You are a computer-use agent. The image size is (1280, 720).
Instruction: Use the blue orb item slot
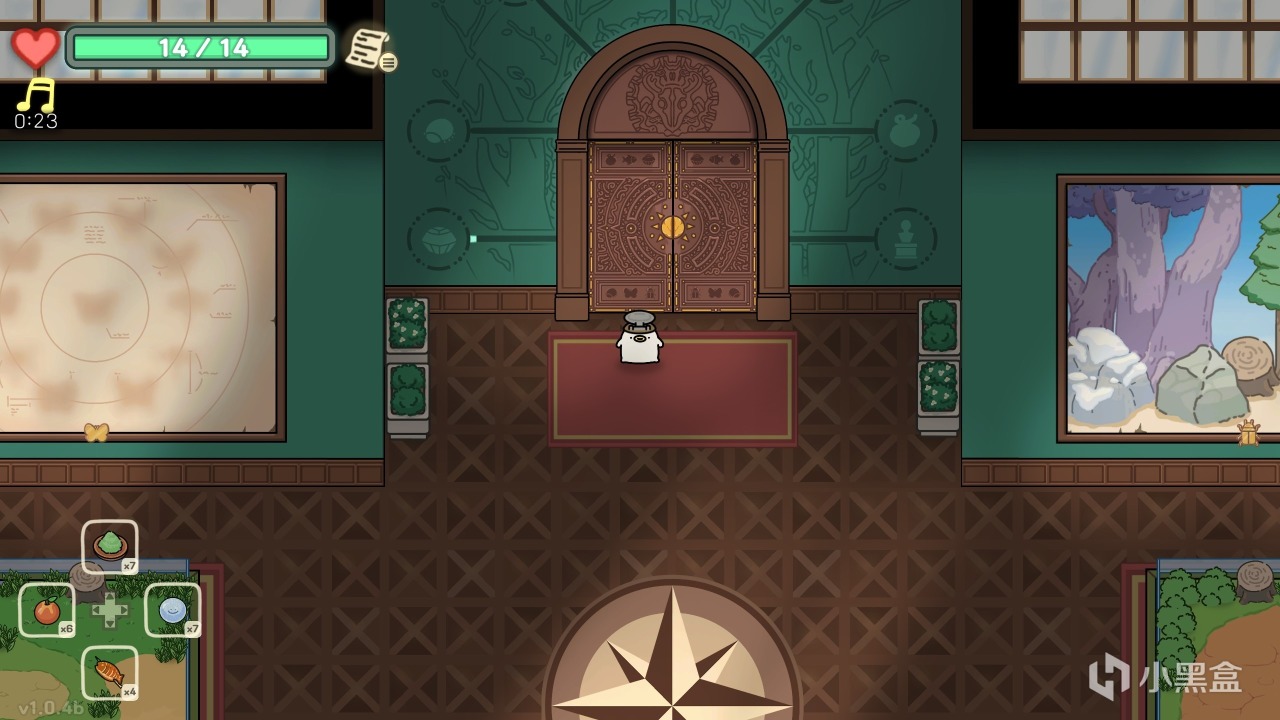(172, 609)
